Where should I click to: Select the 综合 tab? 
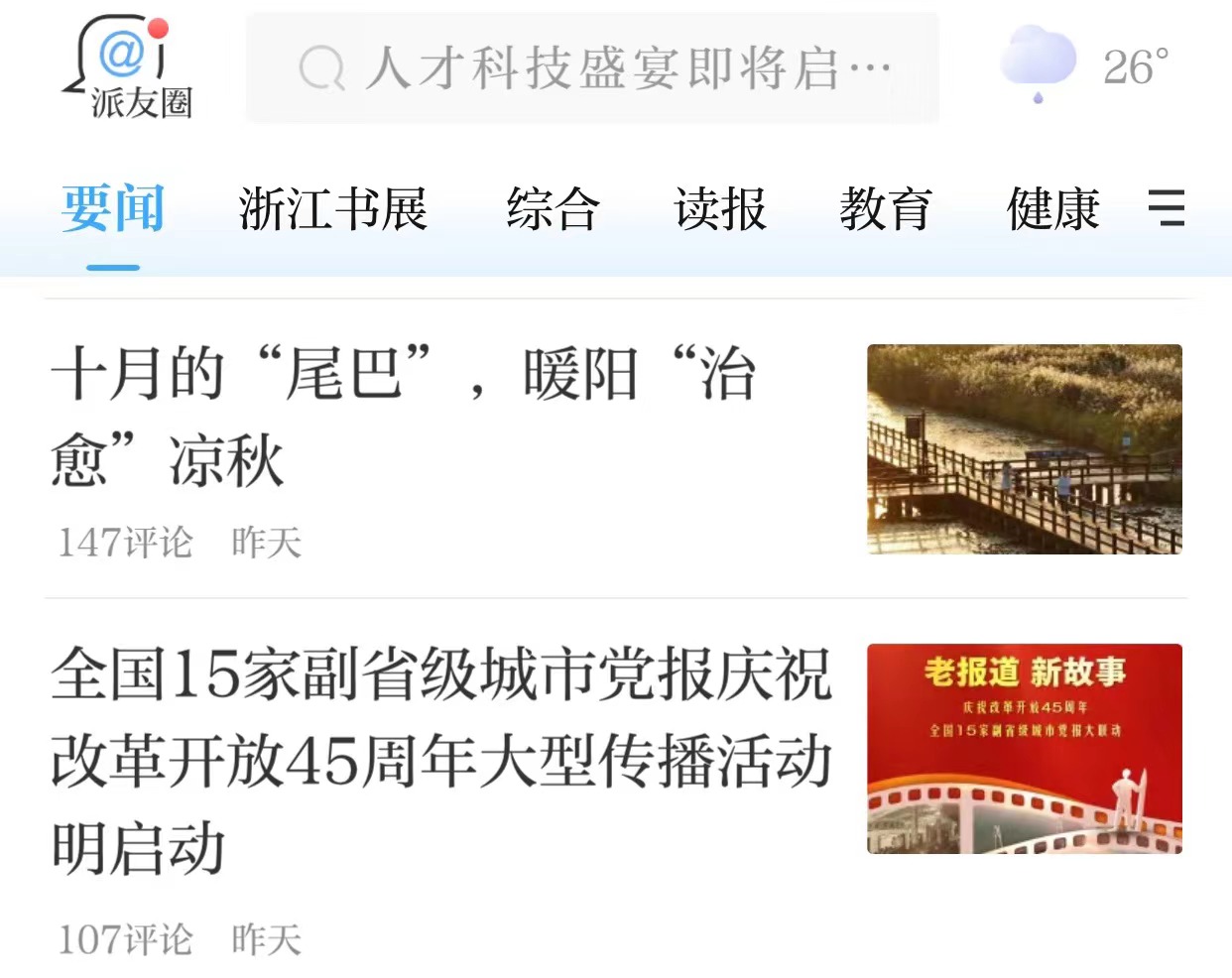[553, 209]
